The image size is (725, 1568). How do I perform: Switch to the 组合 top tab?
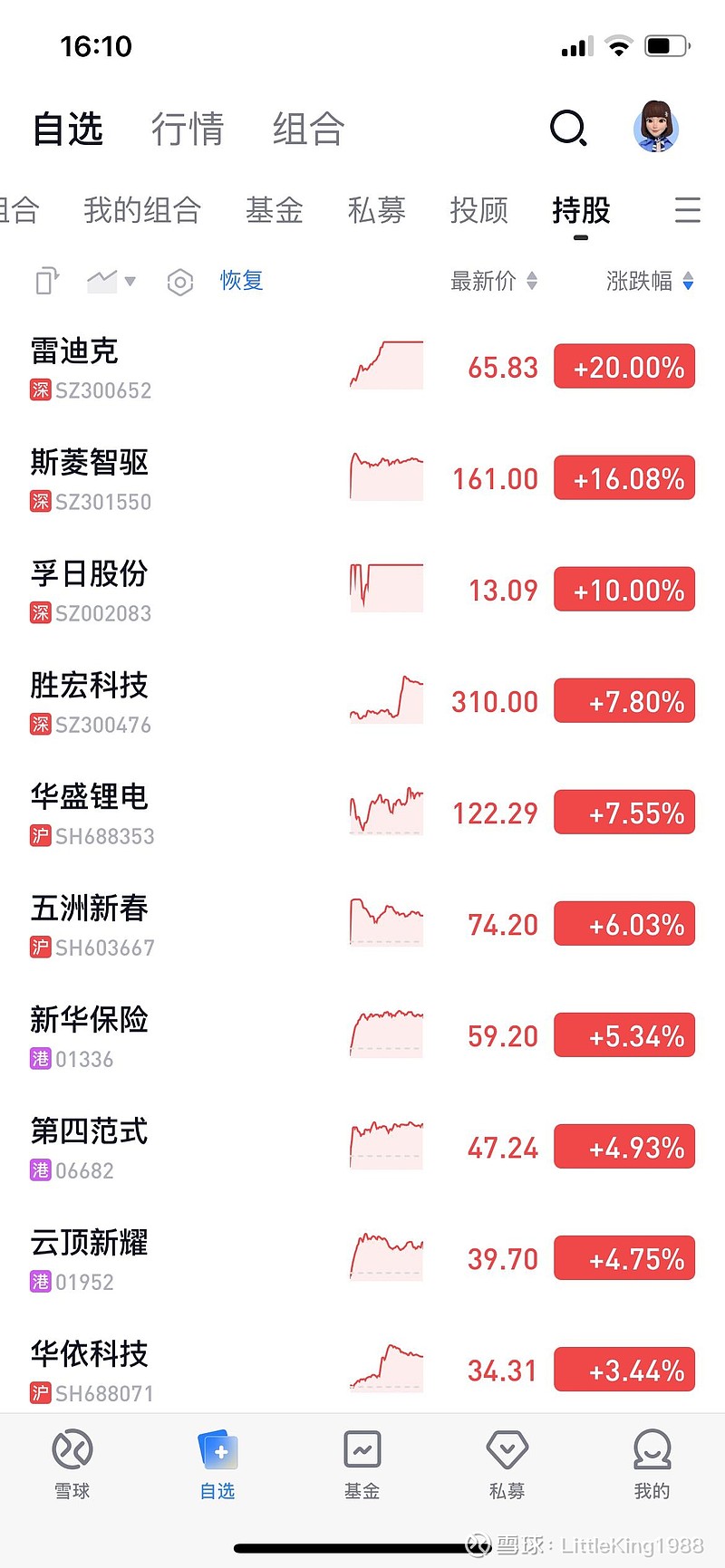pyautogui.click(x=308, y=129)
